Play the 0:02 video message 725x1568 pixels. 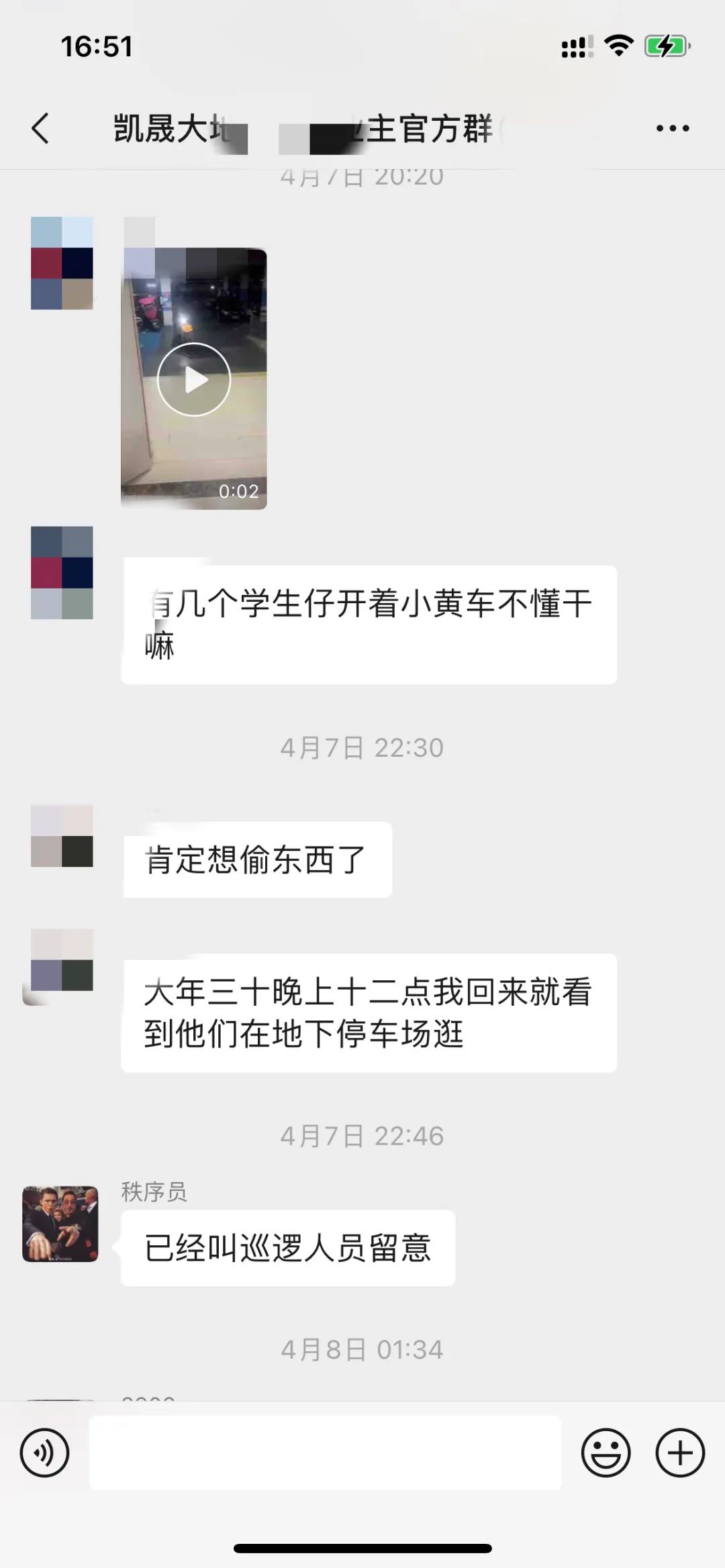click(194, 379)
